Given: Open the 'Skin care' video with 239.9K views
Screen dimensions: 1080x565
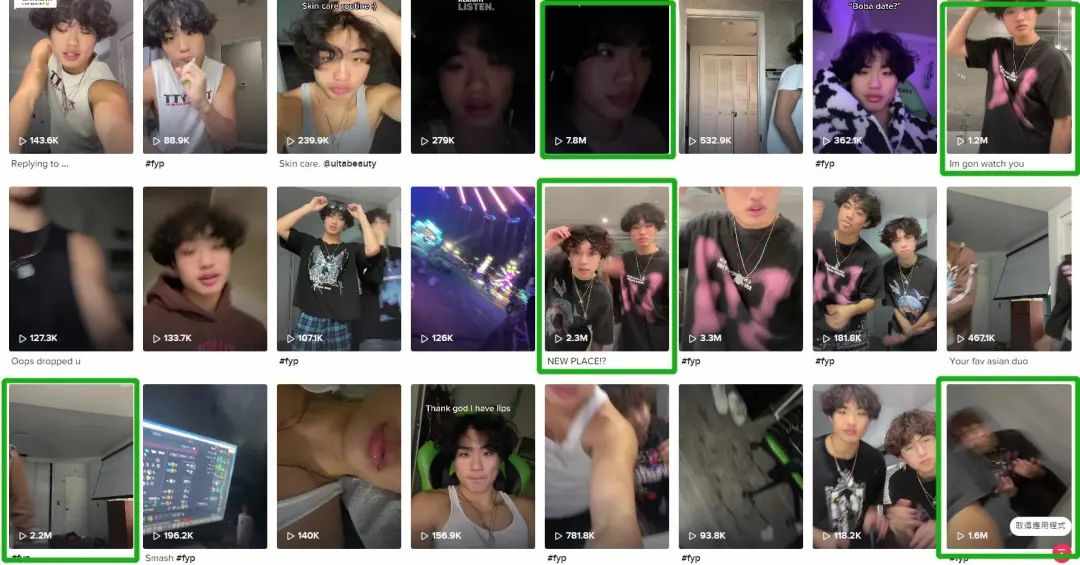Looking at the screenshot, I should (339, 75).
